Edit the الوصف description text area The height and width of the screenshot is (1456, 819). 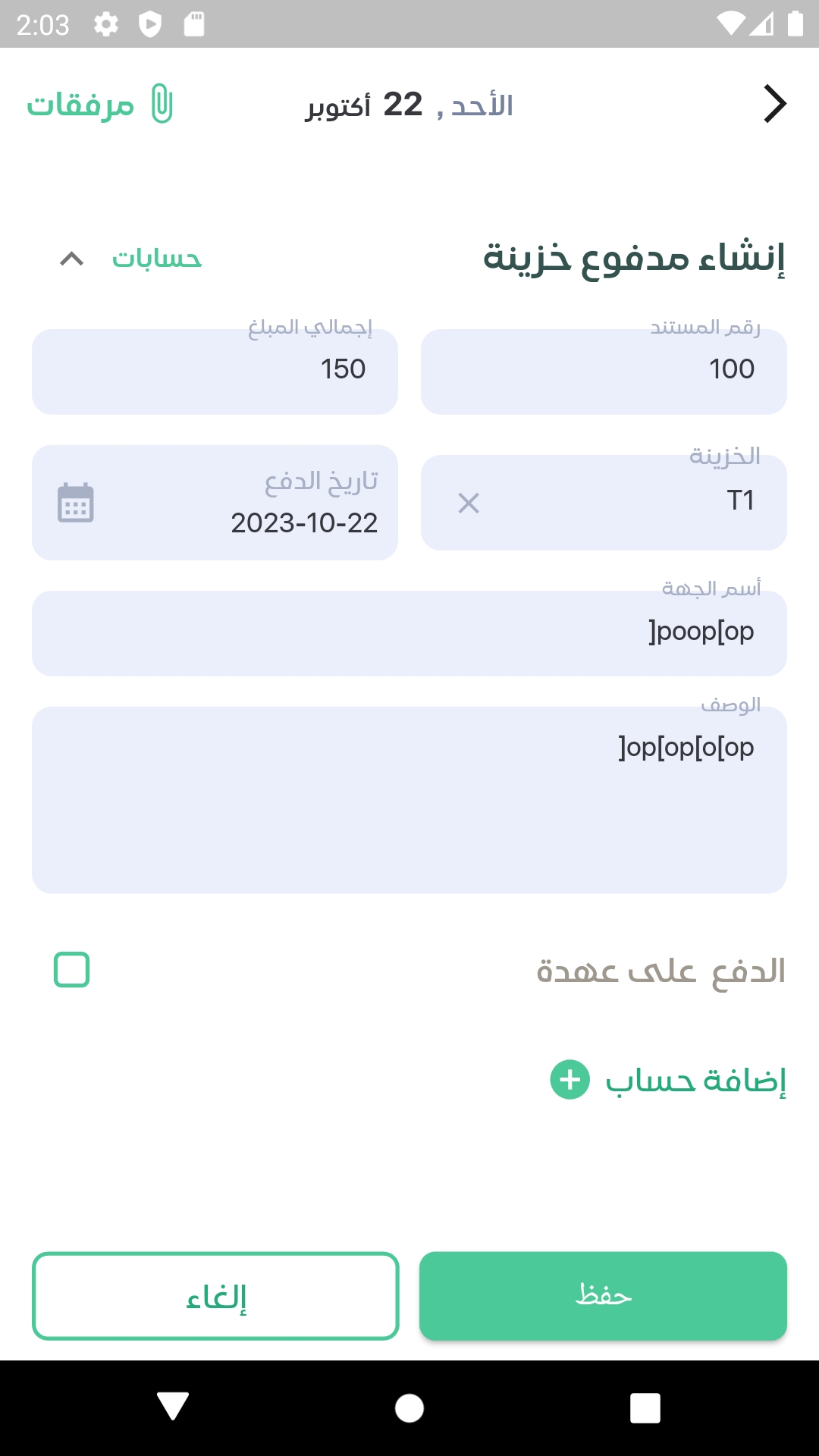click(409, 800)
